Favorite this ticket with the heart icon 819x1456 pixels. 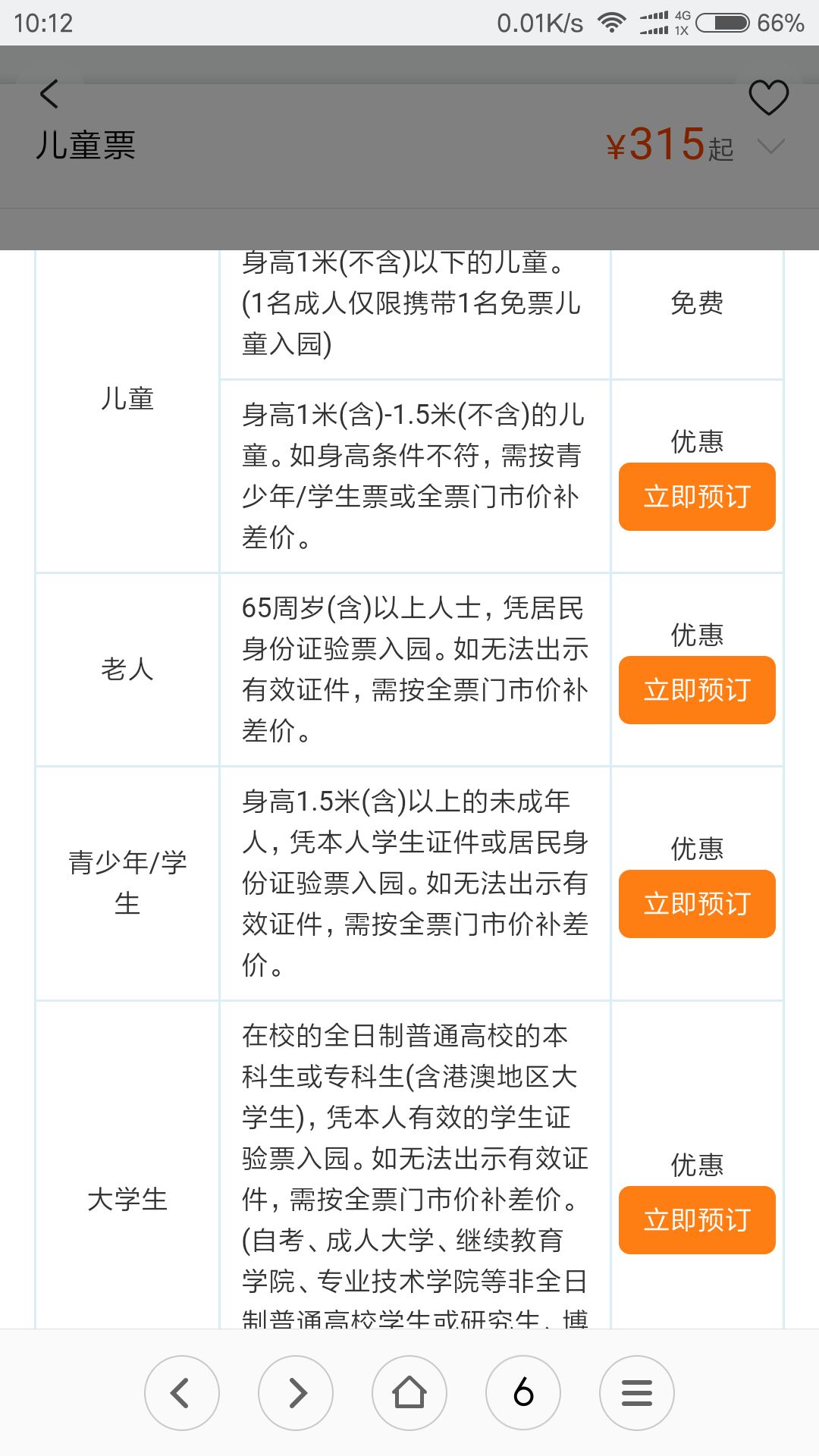coord(768,97)
